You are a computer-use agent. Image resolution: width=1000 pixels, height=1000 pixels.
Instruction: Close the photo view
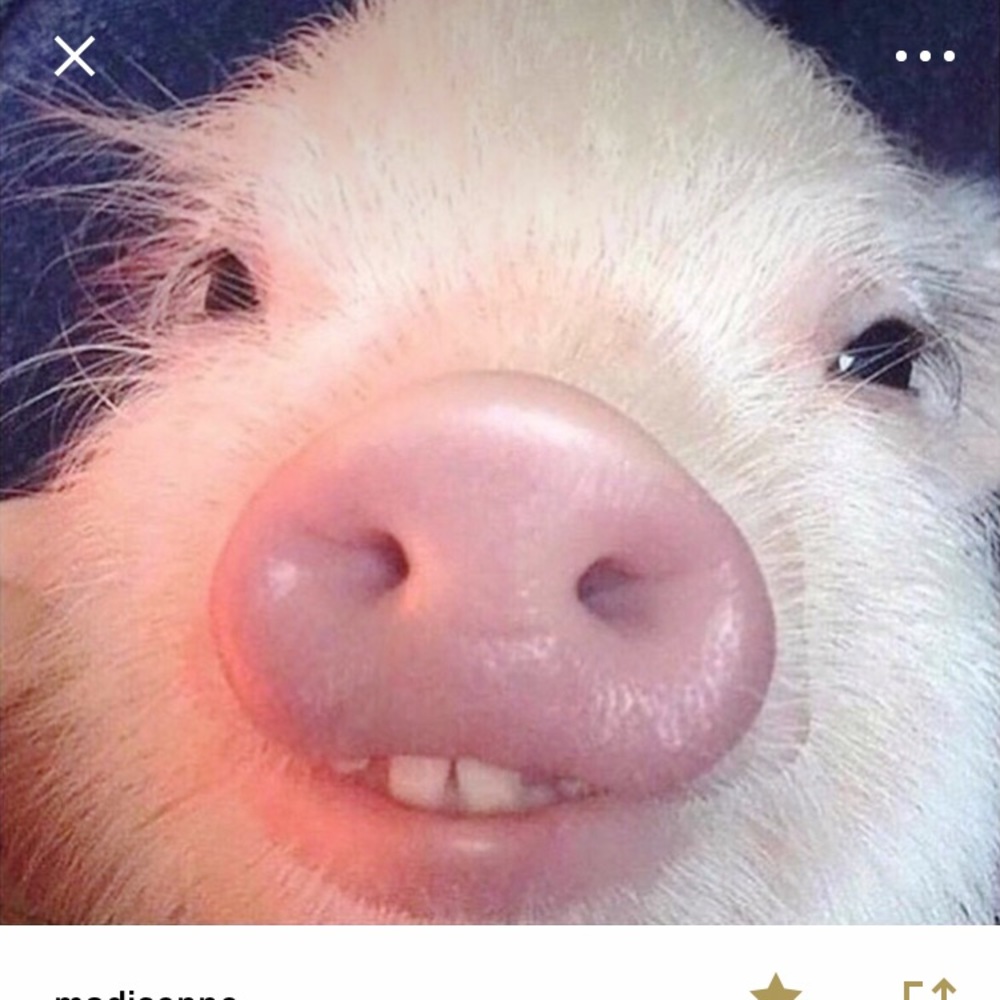point(74,56)
